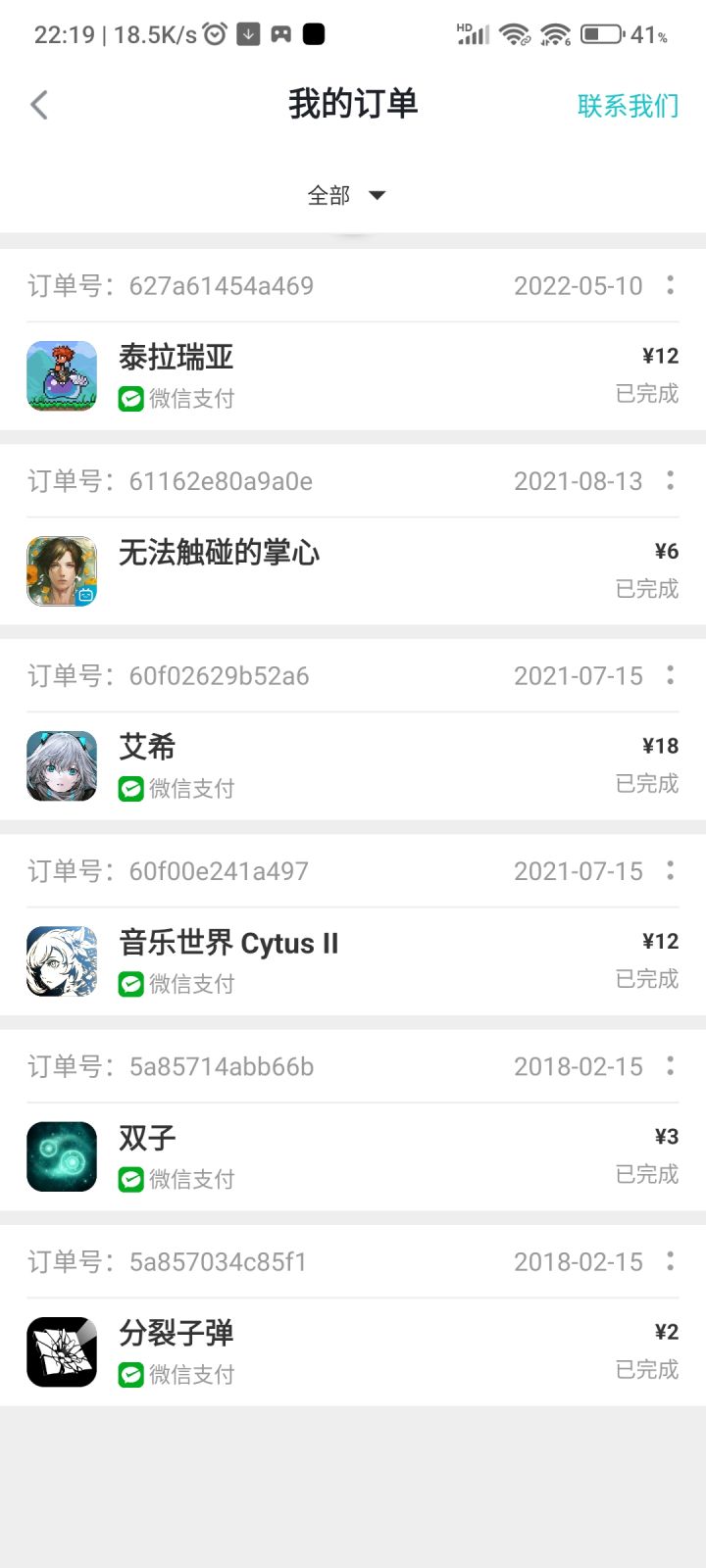Viewport: 706px width, 1568px height.
Task: Tap the ¥18 price of 艾希
Action: click(662, 746)
